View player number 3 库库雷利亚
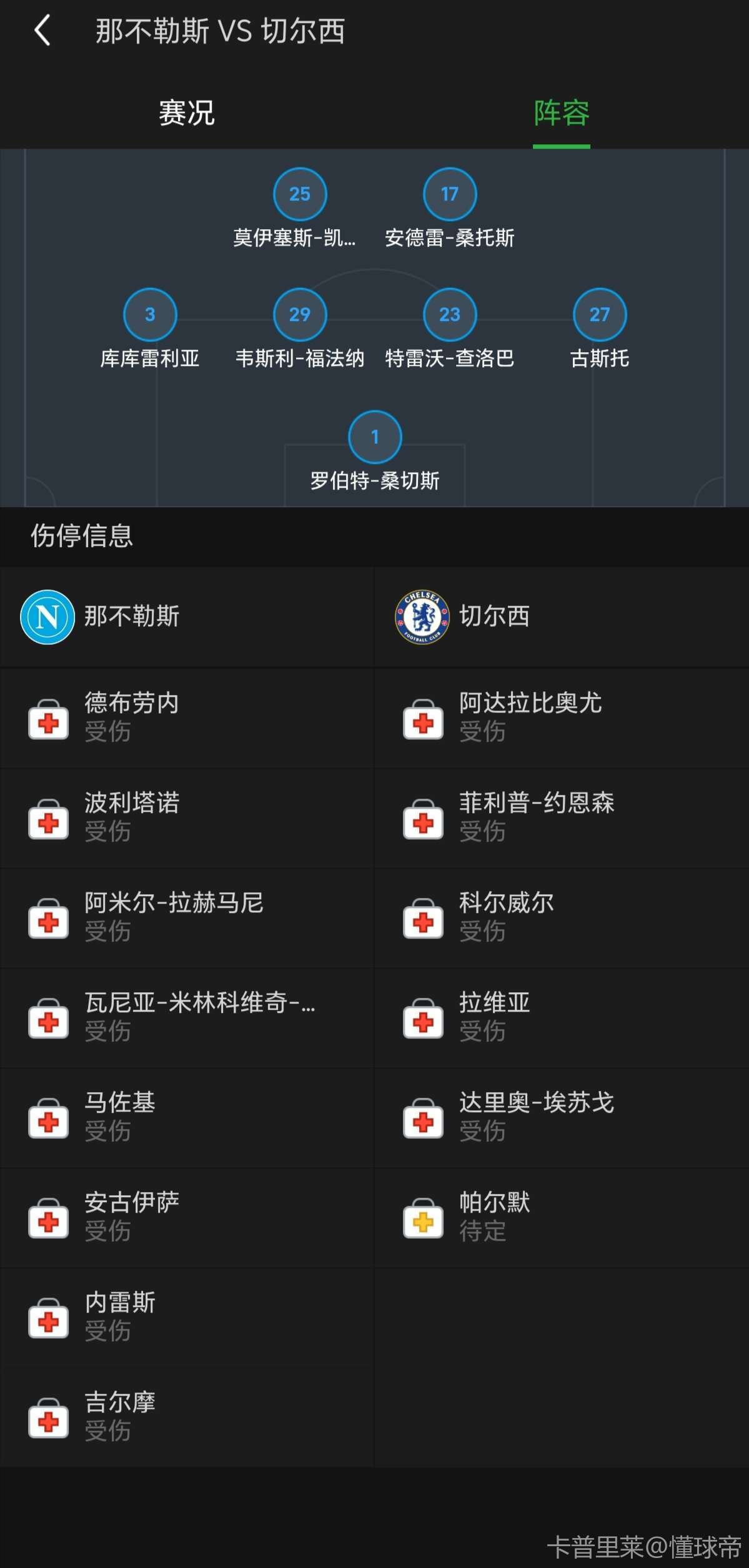The width and height of the screenshot is (749, 1568). point(150,315)
